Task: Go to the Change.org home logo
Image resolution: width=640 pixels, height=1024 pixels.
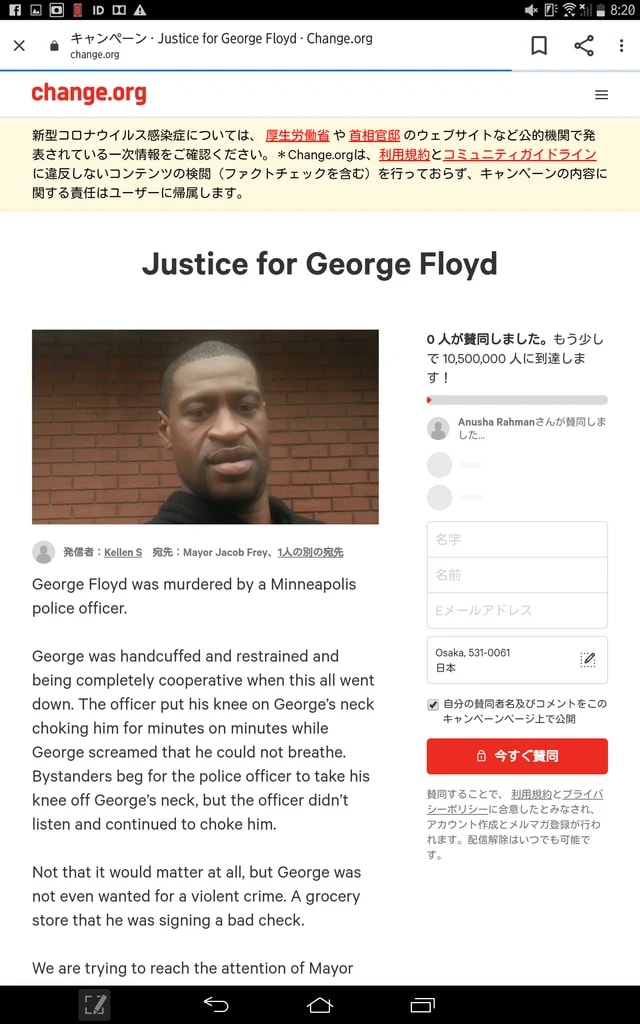Action: 89,94
